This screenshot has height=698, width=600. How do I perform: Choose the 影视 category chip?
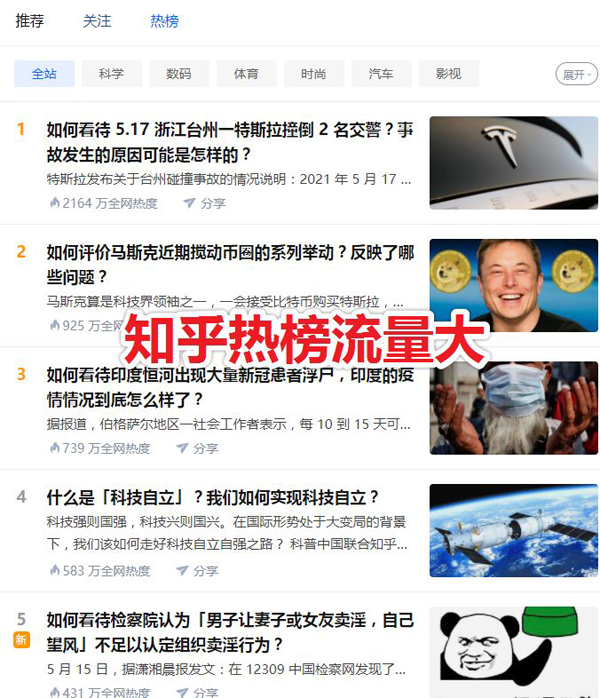pyautogui.click(x=448, y=74)
